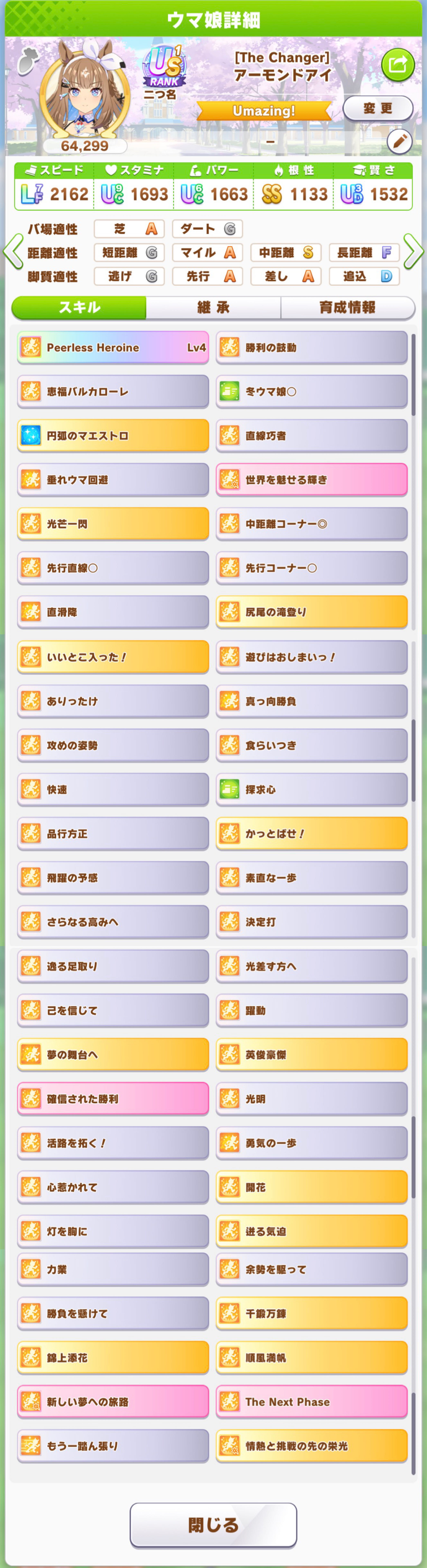View The Next Phase skill
427x1568 pixels.
click(311, 1401)
